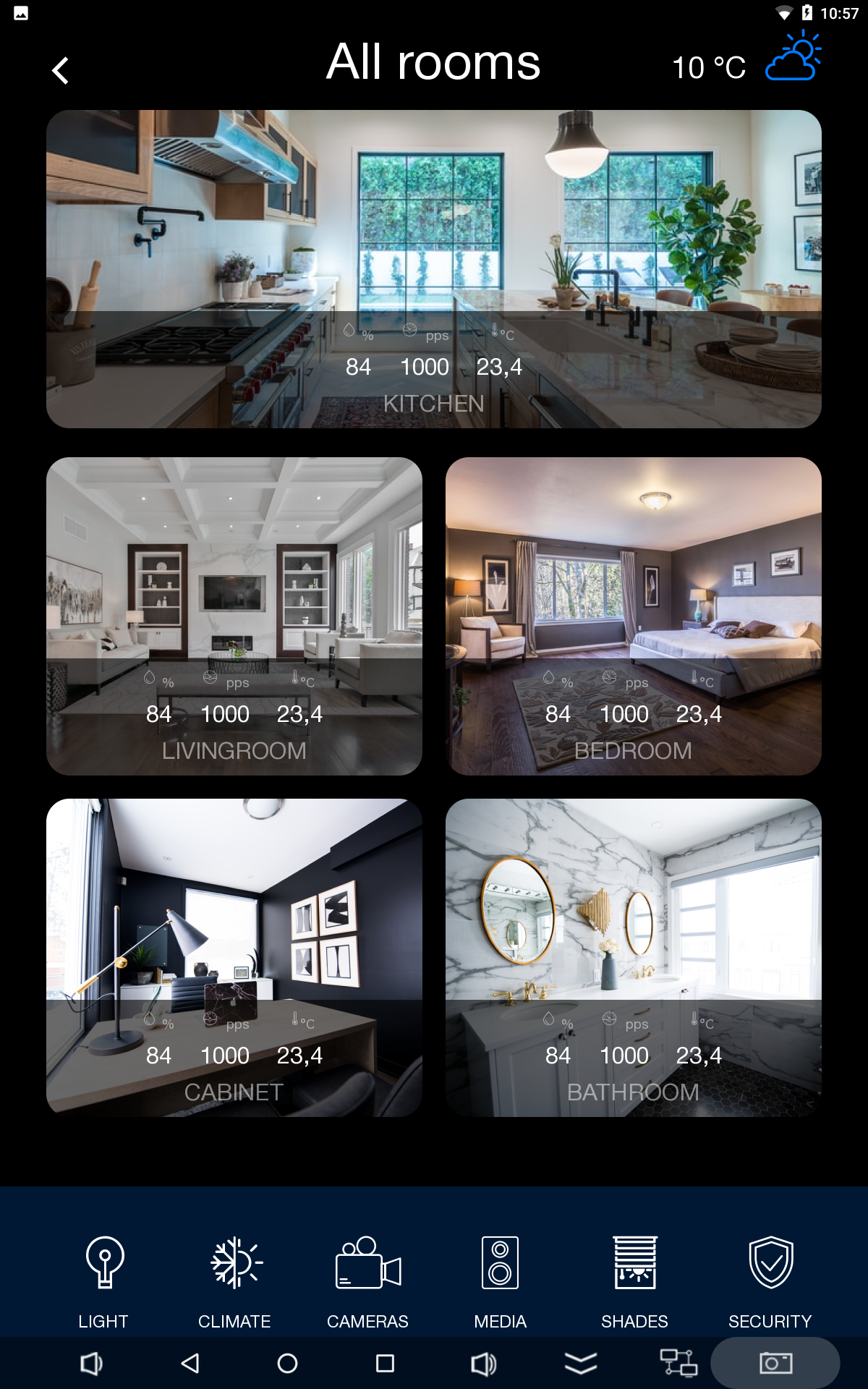This screenshot has height=1389, width=868.
Task: Open the recent apps overview
Action: [x=385, y=1364]
